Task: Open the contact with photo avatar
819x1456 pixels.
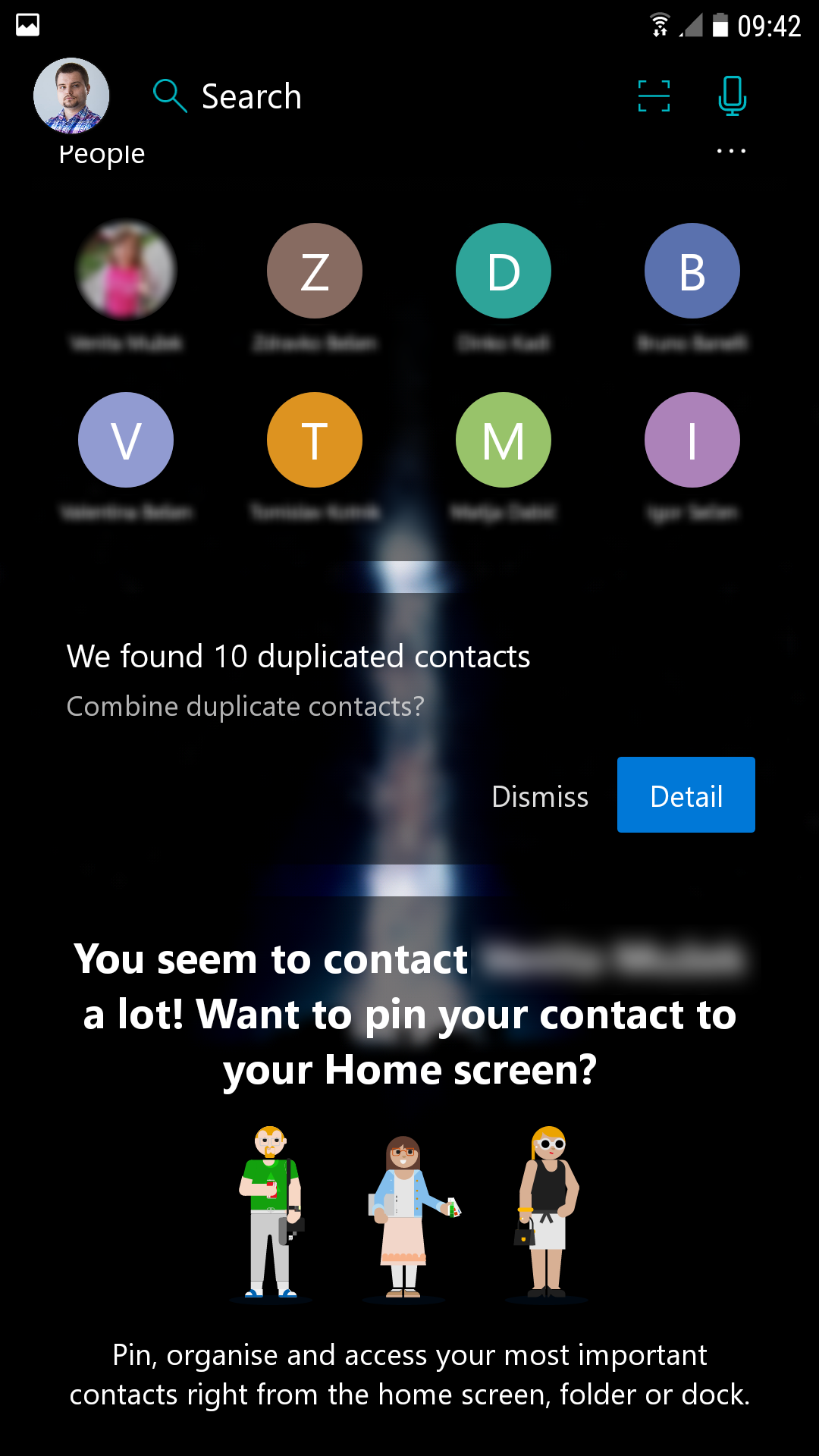Action: point(126,270)
